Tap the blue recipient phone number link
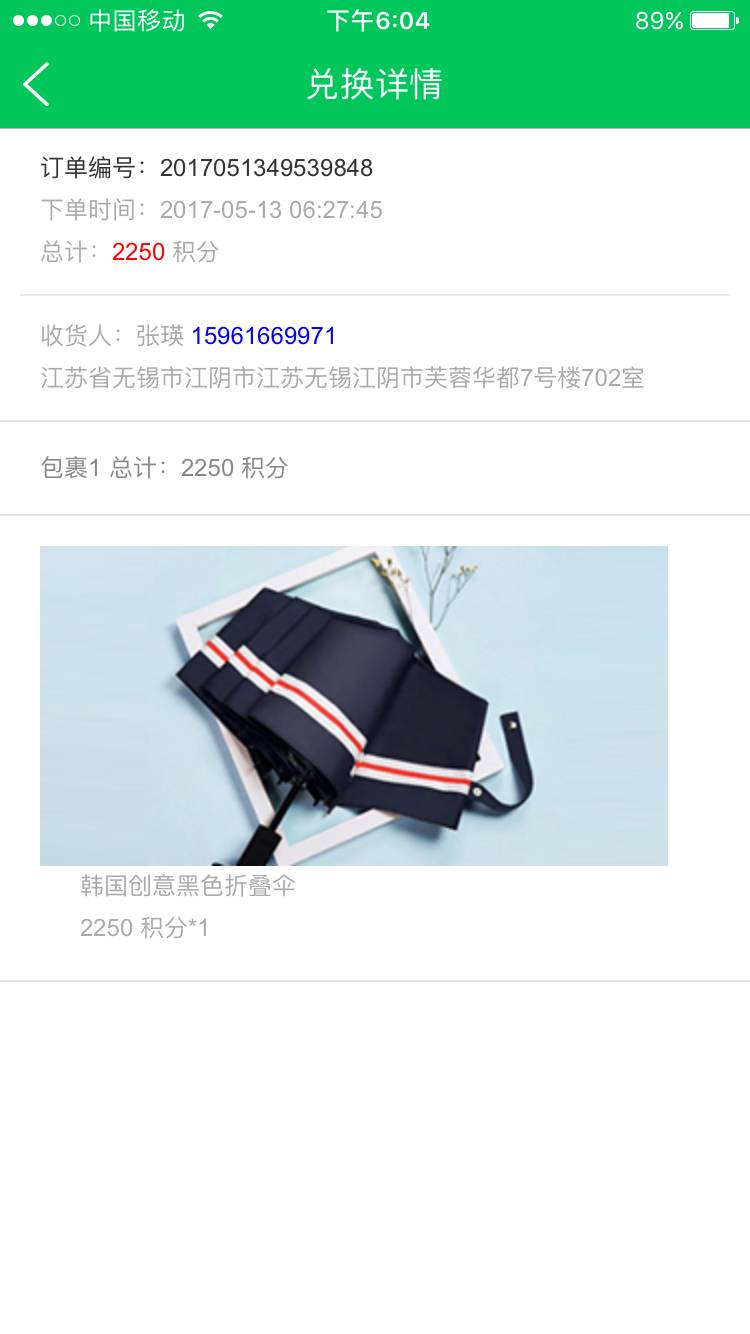This screenshot has width=750, height=1334. pyautogui.click(x=264, y=336)
